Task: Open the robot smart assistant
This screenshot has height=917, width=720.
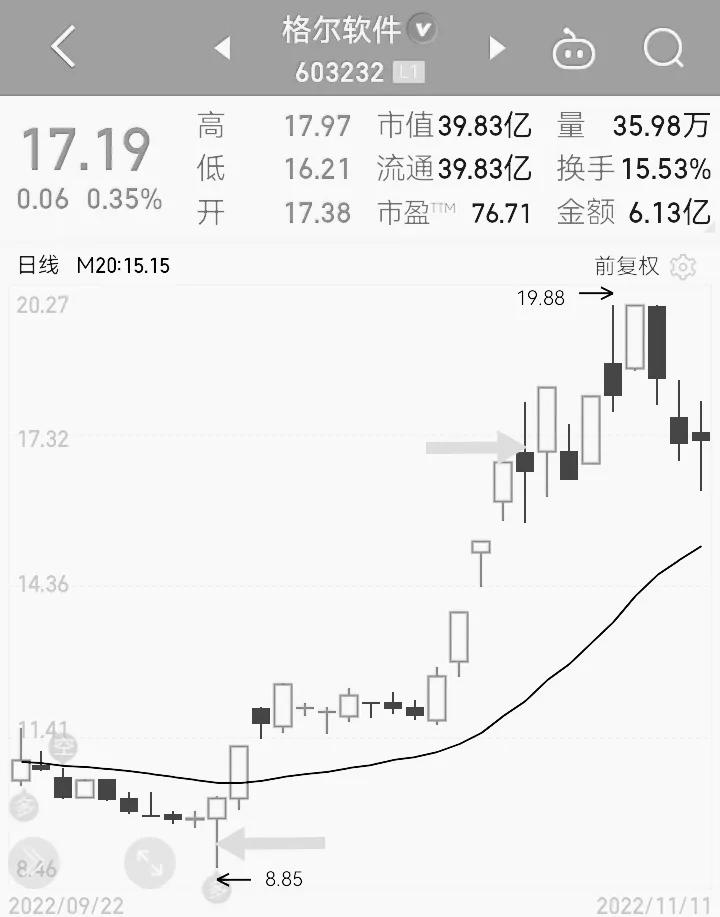Action: tap(573, 47)
